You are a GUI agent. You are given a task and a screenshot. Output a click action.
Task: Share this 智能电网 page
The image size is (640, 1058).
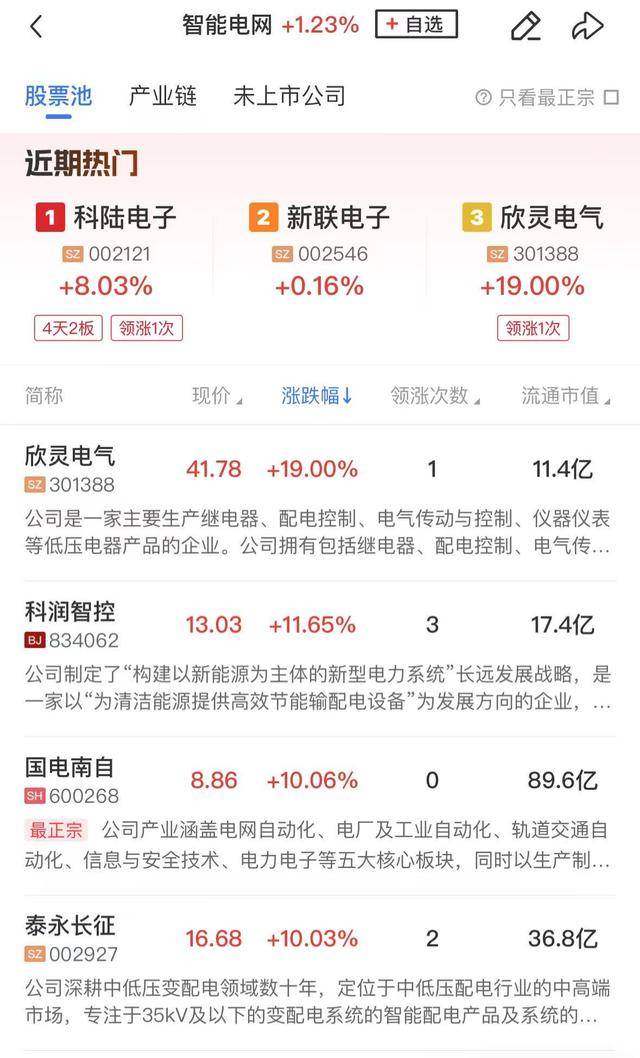[x=587, y=26]
